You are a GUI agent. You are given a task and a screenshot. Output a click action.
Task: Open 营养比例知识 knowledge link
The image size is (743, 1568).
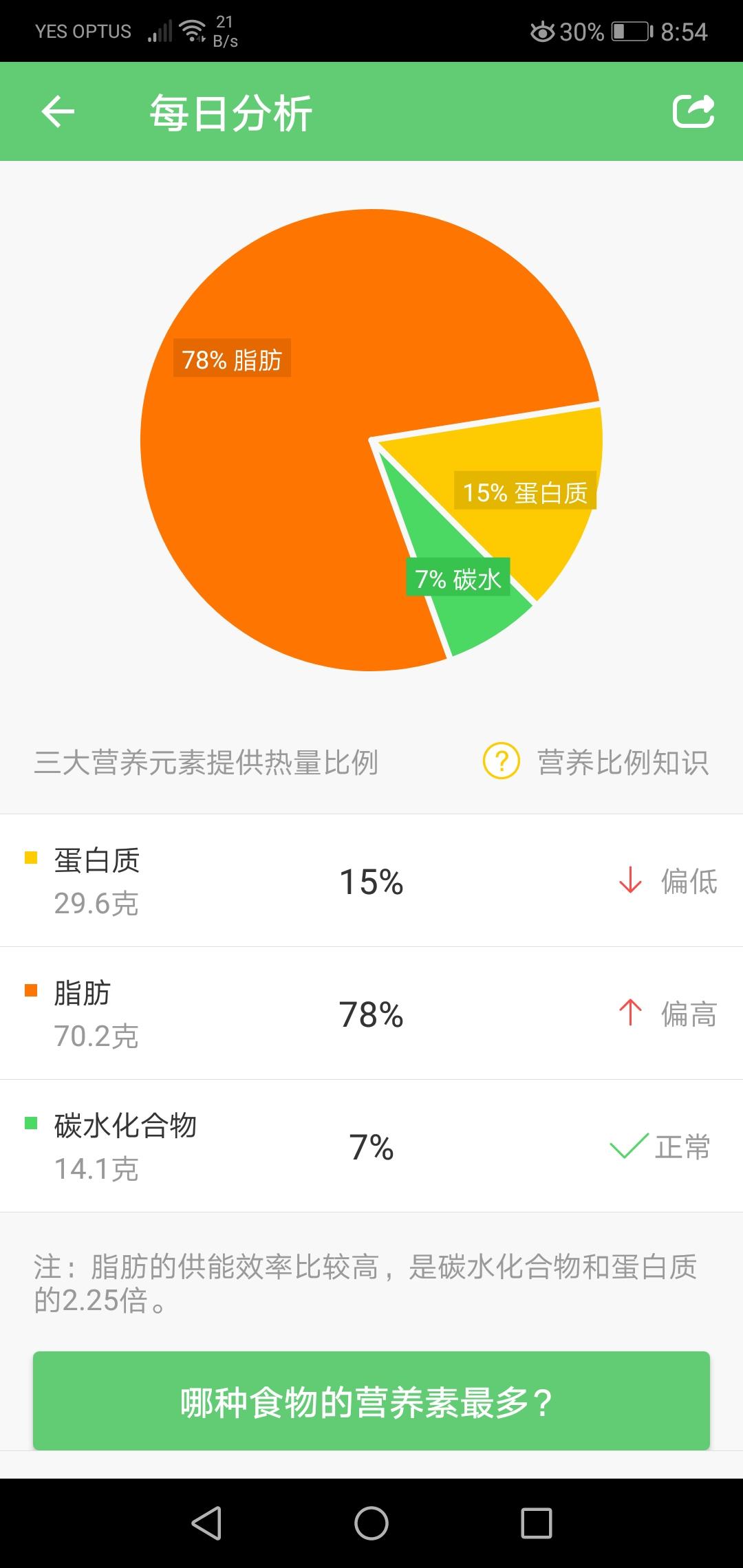coord(623,762)
